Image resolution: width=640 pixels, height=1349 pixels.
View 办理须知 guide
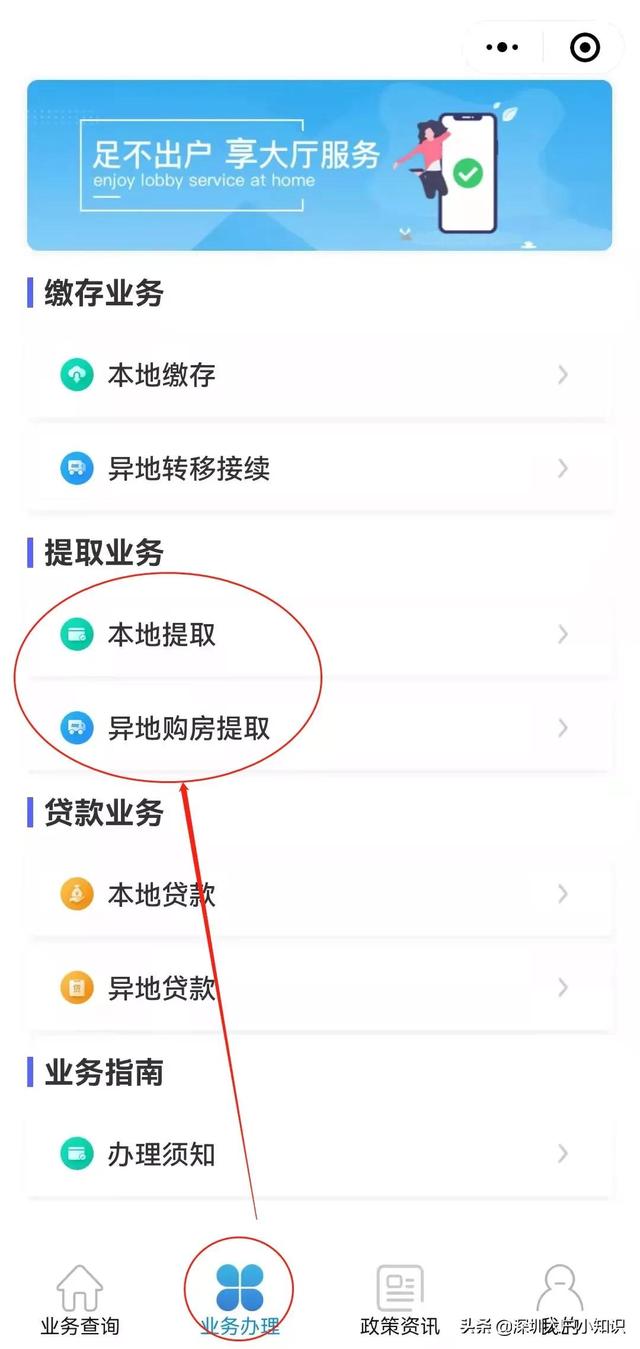[319, 1154]
